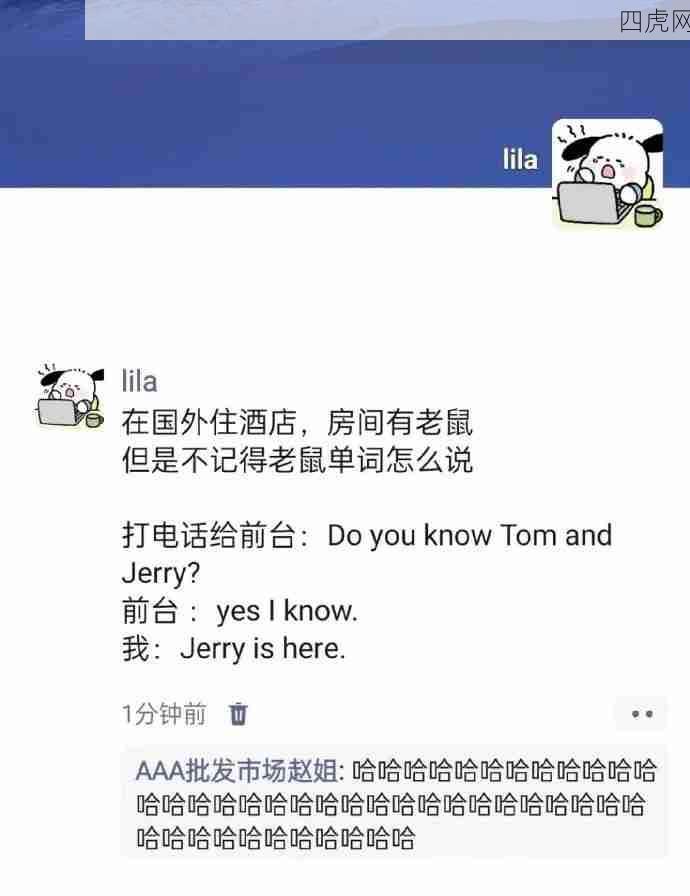Viewport: 690px width, 896px height.
Task: View commenter AAA批发市场赵姐's profile
Action: pos(238,771)
